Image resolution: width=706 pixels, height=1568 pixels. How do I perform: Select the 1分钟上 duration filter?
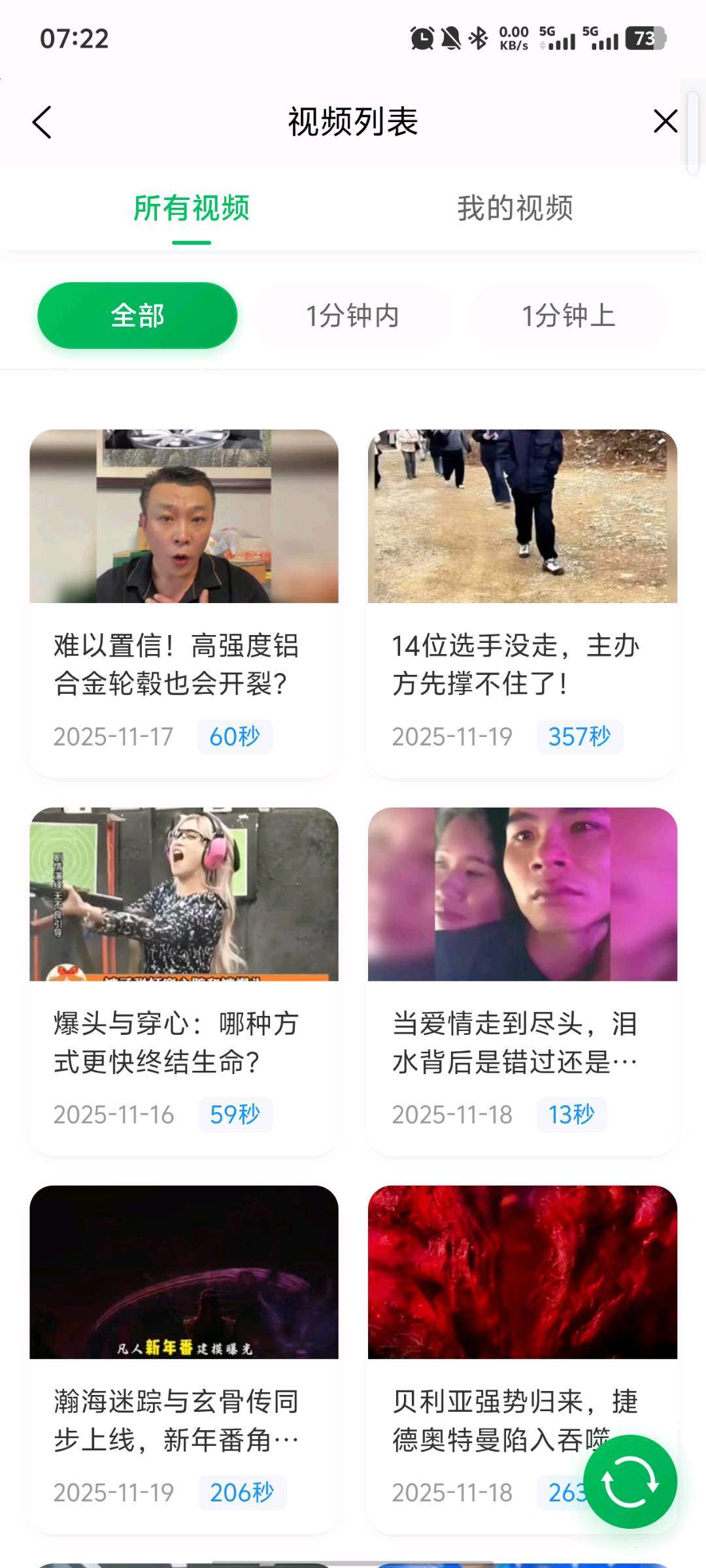coord(568,316)
